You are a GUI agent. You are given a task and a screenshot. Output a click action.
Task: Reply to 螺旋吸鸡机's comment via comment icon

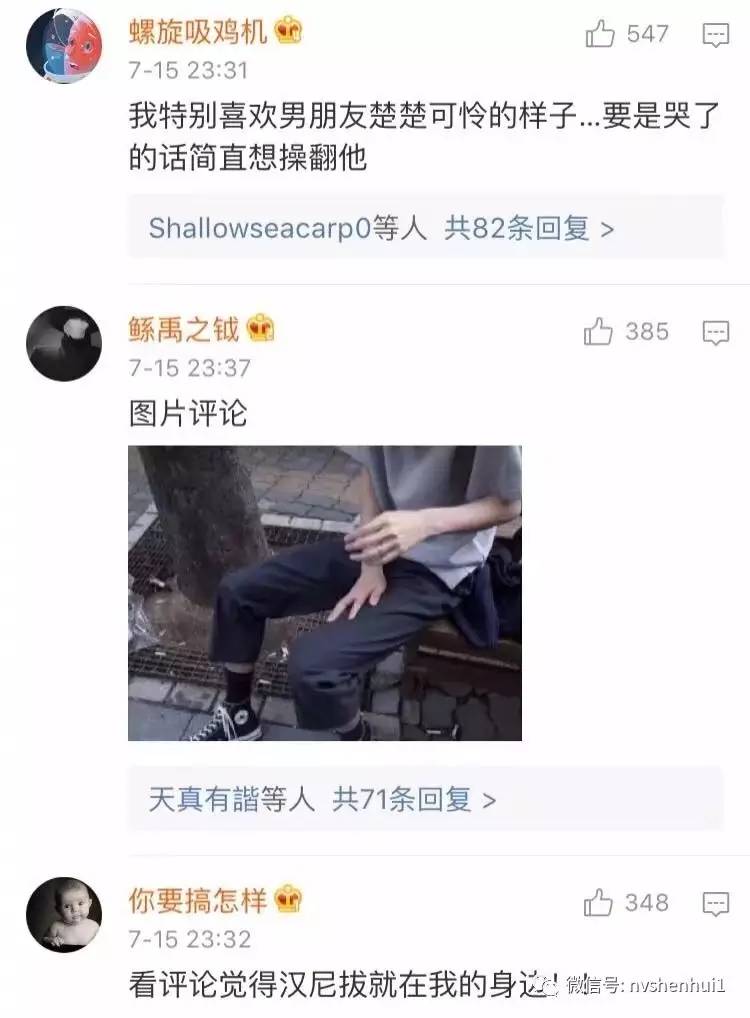click(x=715, y=36)
